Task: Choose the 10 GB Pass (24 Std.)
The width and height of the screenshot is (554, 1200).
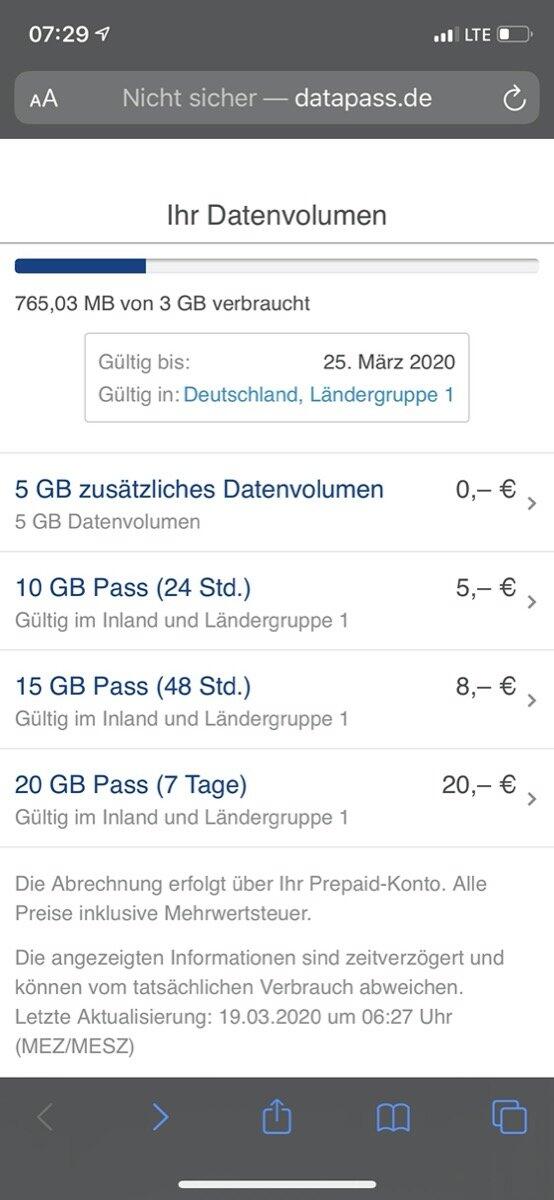Action: [277, 601]
